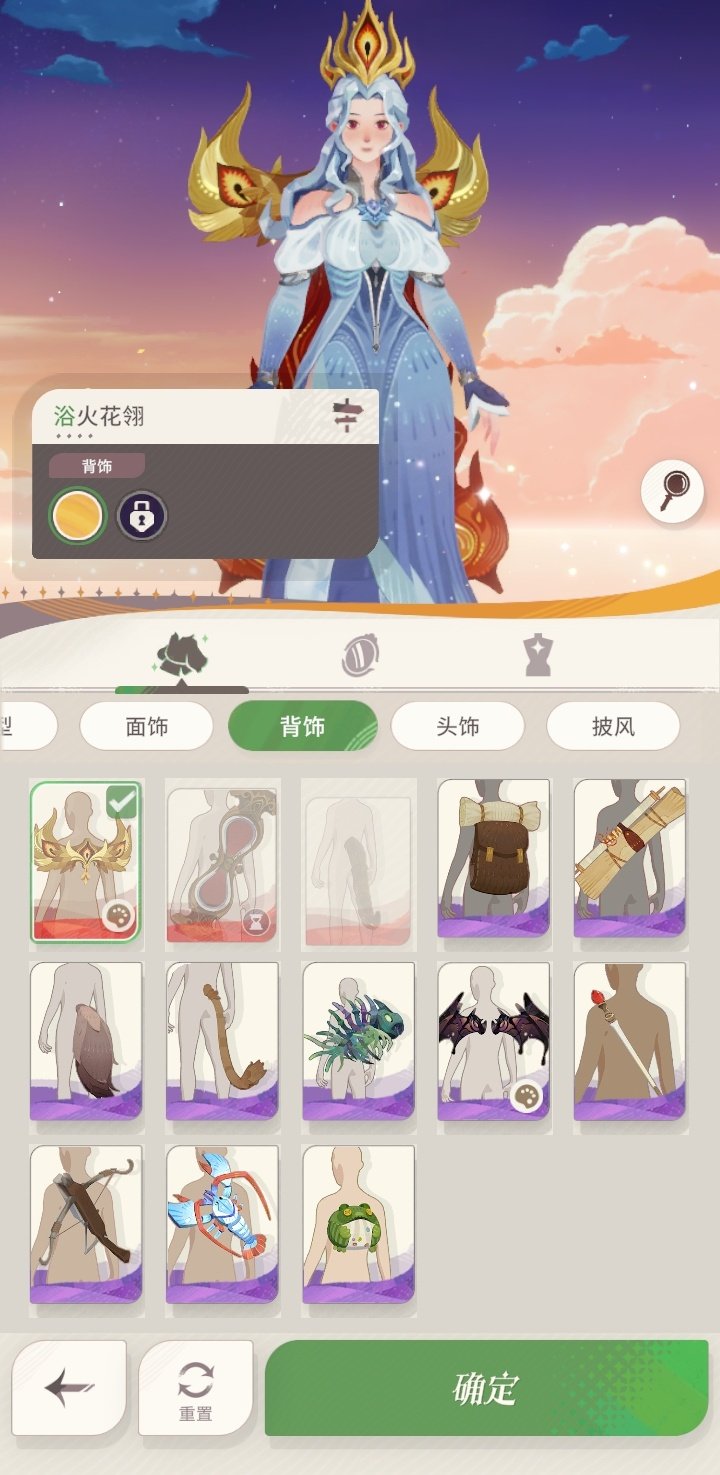Select the orange color swatch
720x1475 pixels.
coord(78,516)
